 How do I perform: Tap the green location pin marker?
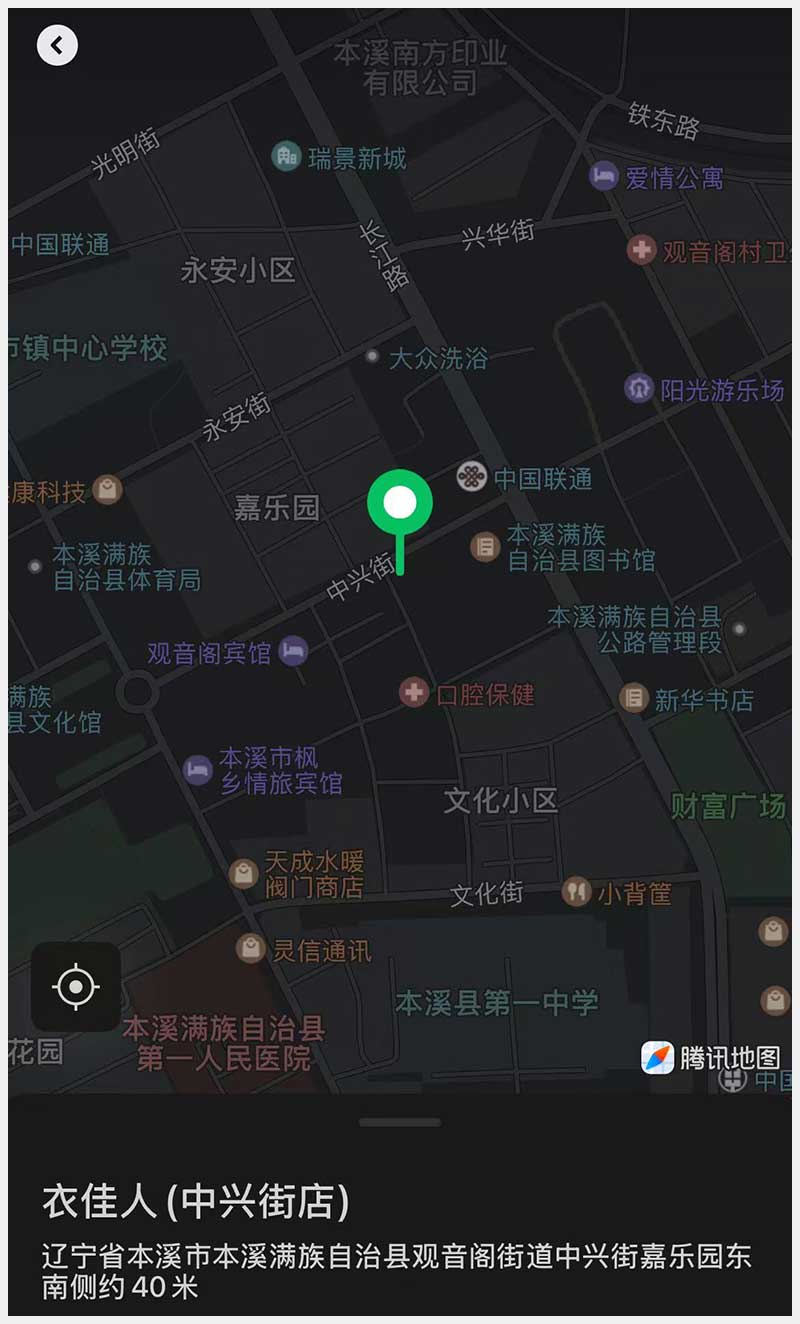[400, 503]
